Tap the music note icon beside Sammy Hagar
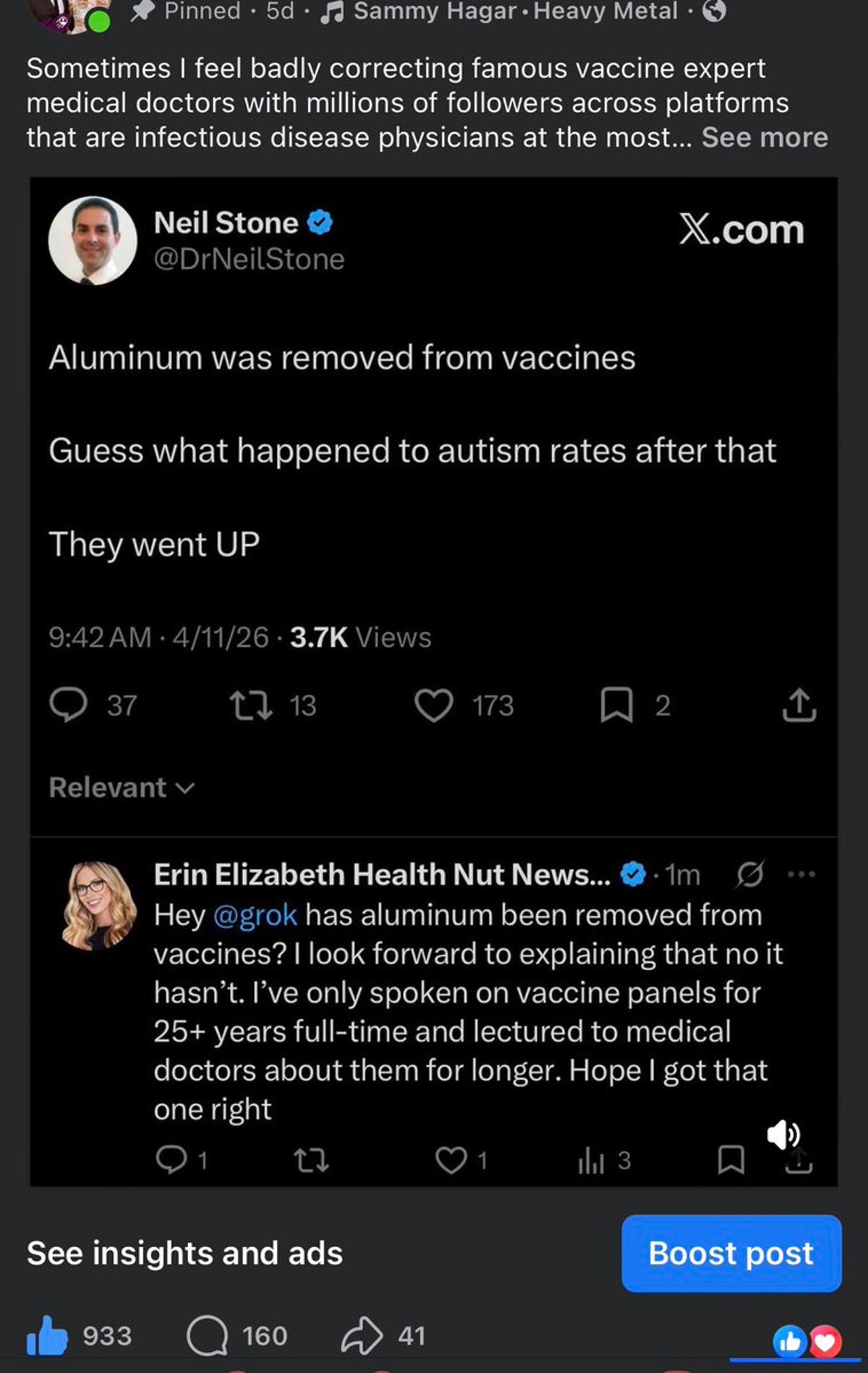This screenshot has width=868, height=1373. tap(332, 11)
